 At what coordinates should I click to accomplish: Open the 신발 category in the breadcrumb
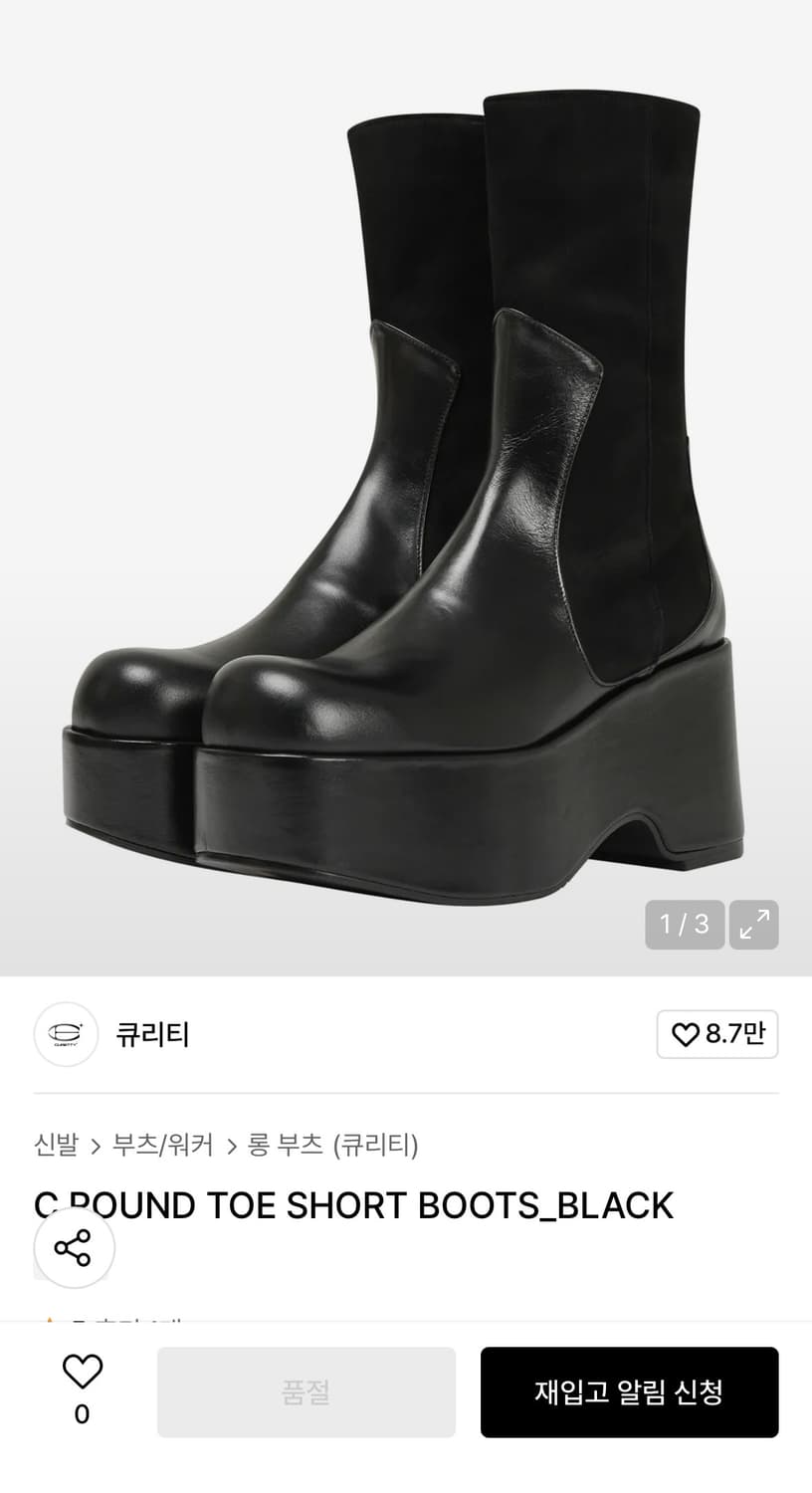click(59, 1146)
